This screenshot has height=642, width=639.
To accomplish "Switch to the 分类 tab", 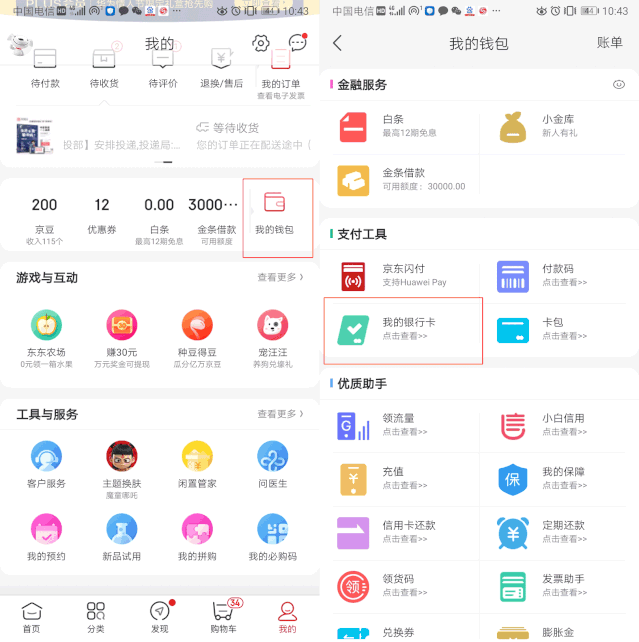I will (96, 617).
